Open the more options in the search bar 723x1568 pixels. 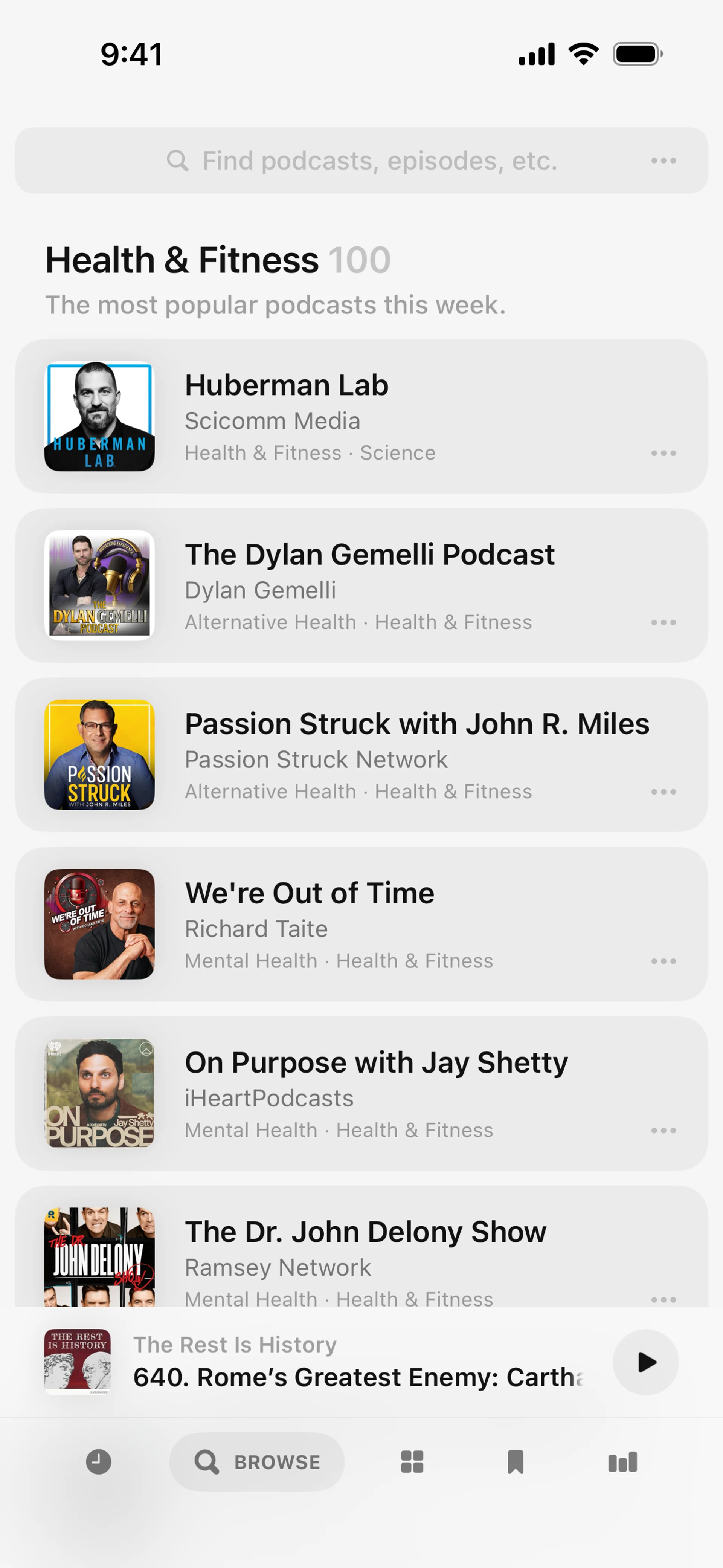pyautogui.click(x=664, y=161)
